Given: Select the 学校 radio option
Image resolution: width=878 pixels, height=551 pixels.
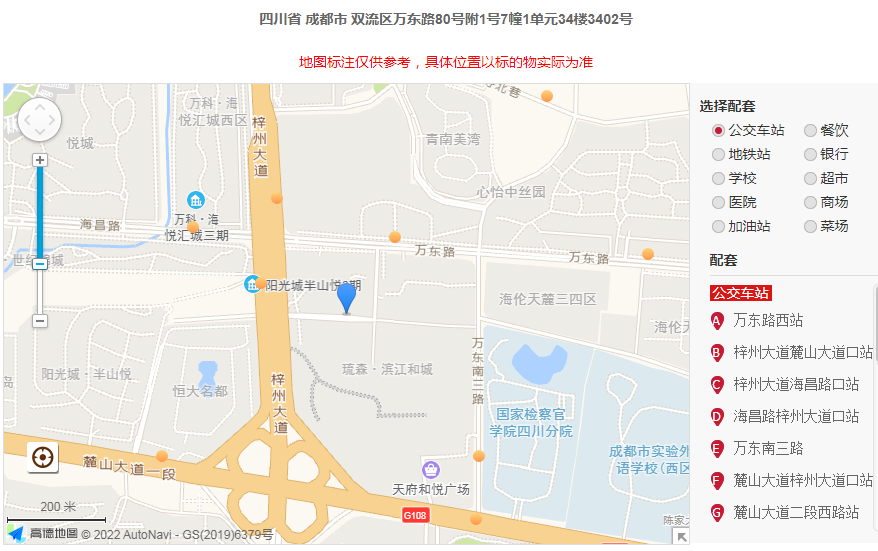Looking at the screenshot, I should [x=718, y=178].
